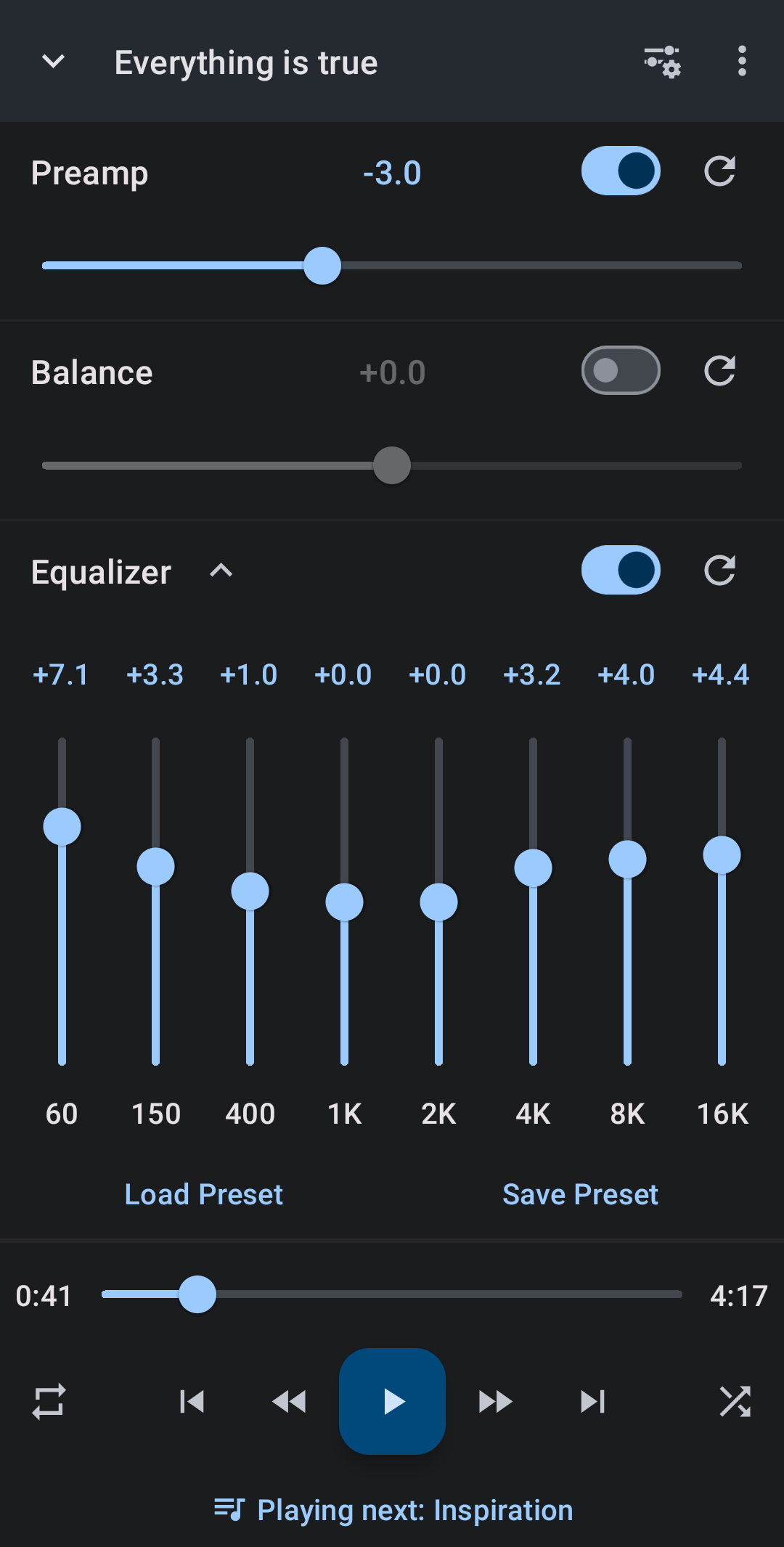Disable the Preamp toggle
This screenshot has width=784, height=1547.
(x=621, y=171)
